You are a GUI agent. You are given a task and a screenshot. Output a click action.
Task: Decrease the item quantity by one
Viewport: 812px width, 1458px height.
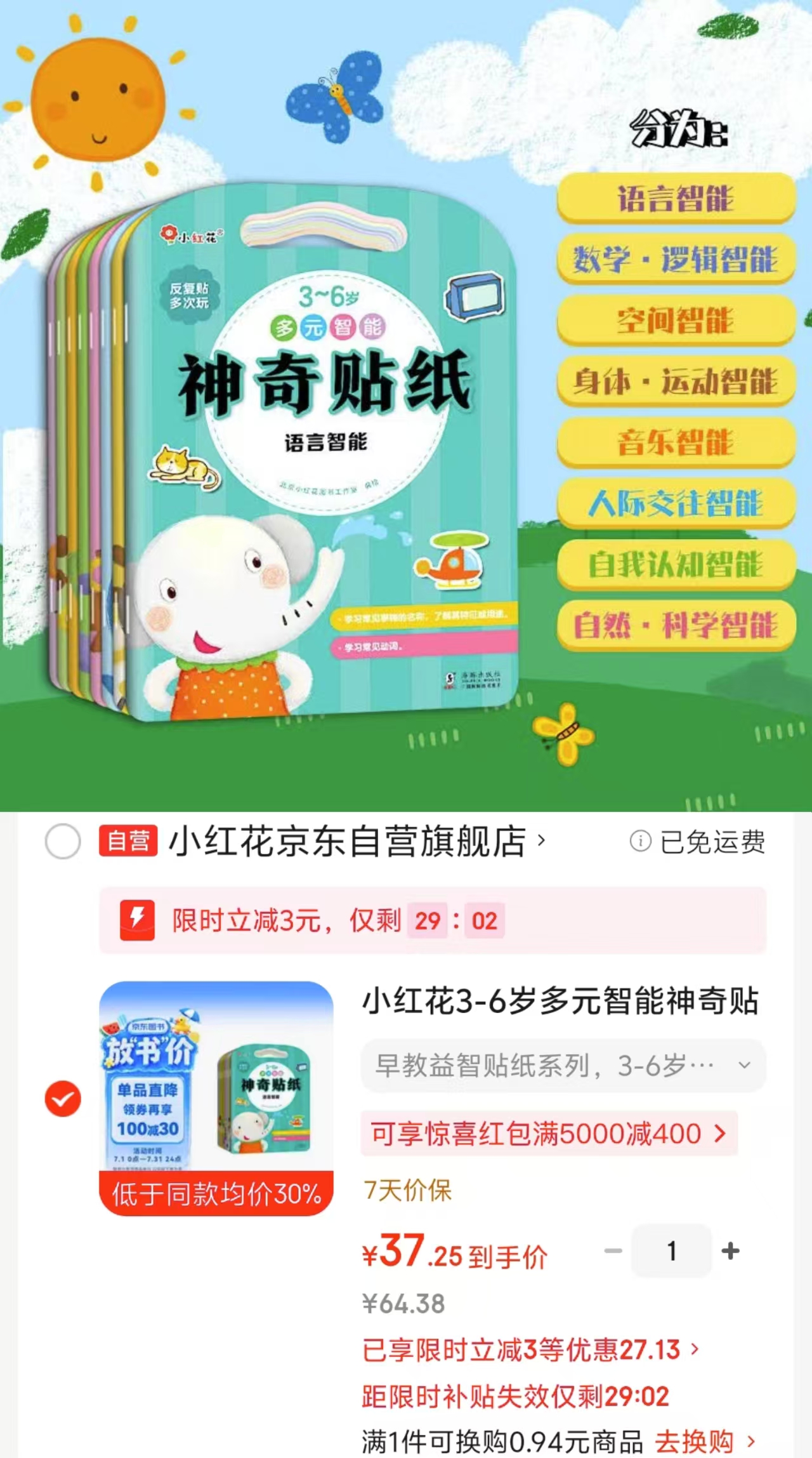click(613, 1250)
